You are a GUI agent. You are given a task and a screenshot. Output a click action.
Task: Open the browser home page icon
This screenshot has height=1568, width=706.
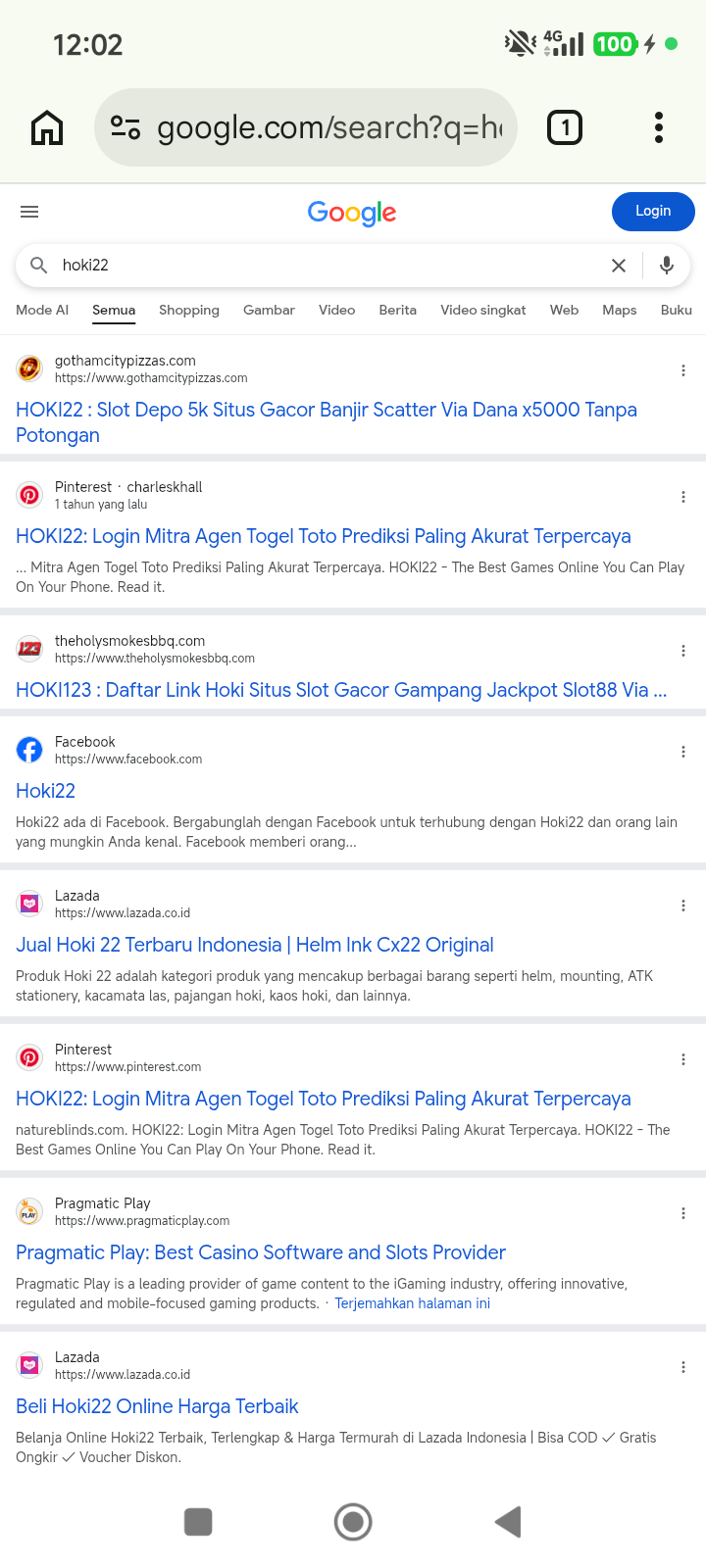coord(47,127)
